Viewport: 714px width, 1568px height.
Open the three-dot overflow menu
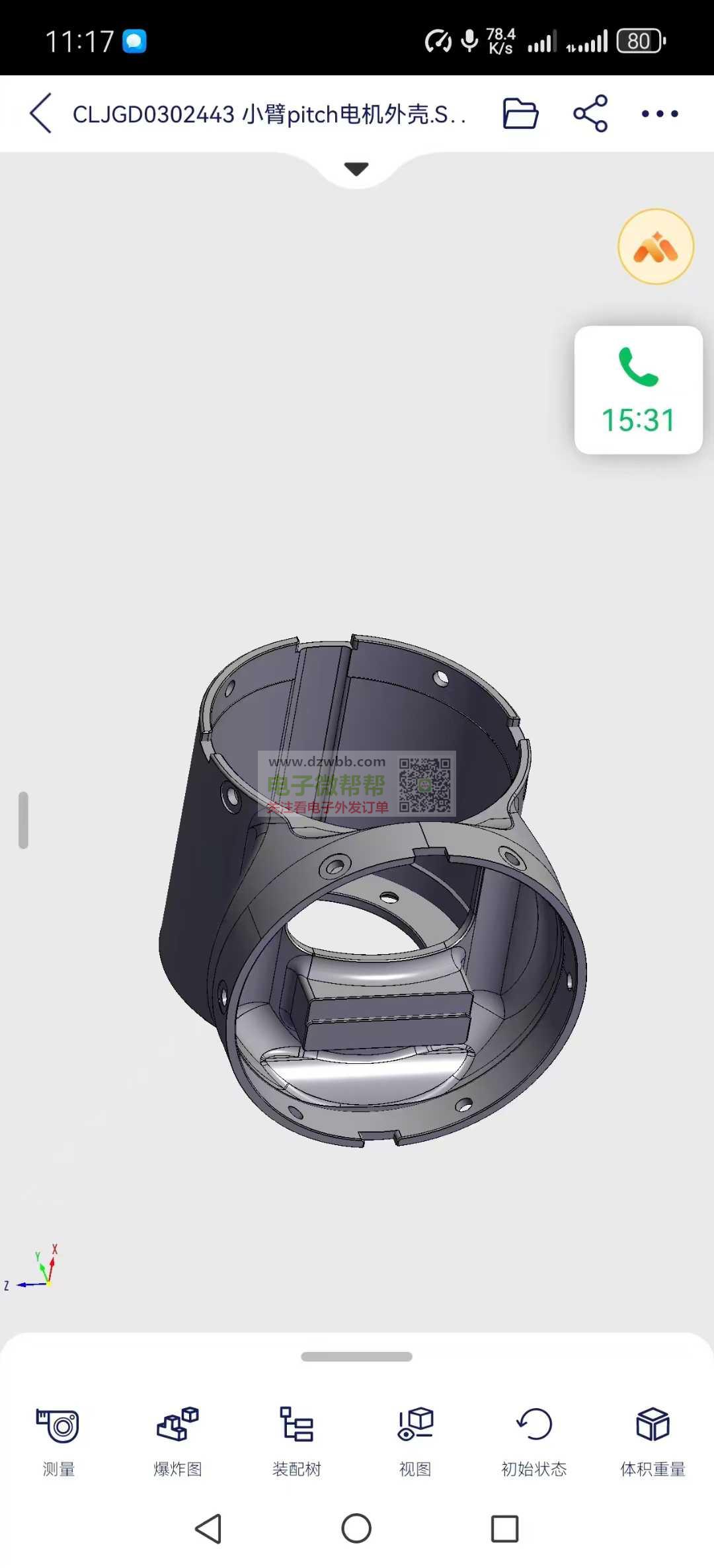(x=660, y=114)
